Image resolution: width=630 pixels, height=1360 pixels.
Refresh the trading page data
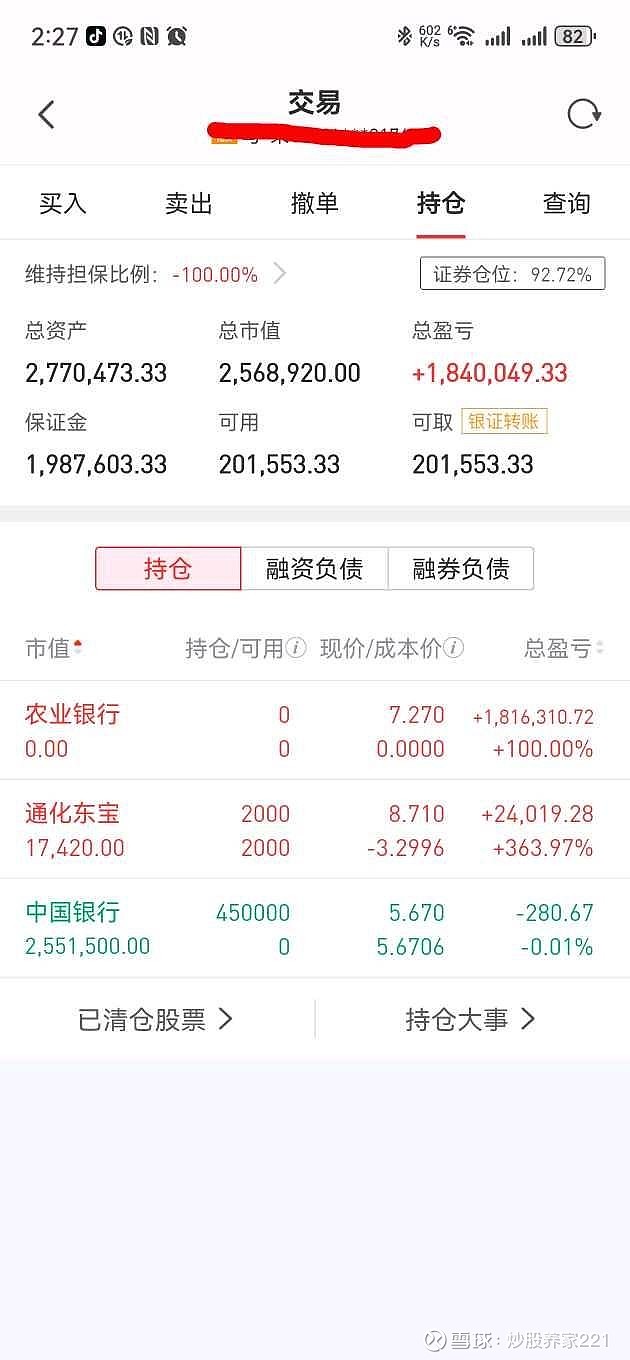tap(584, 114)
